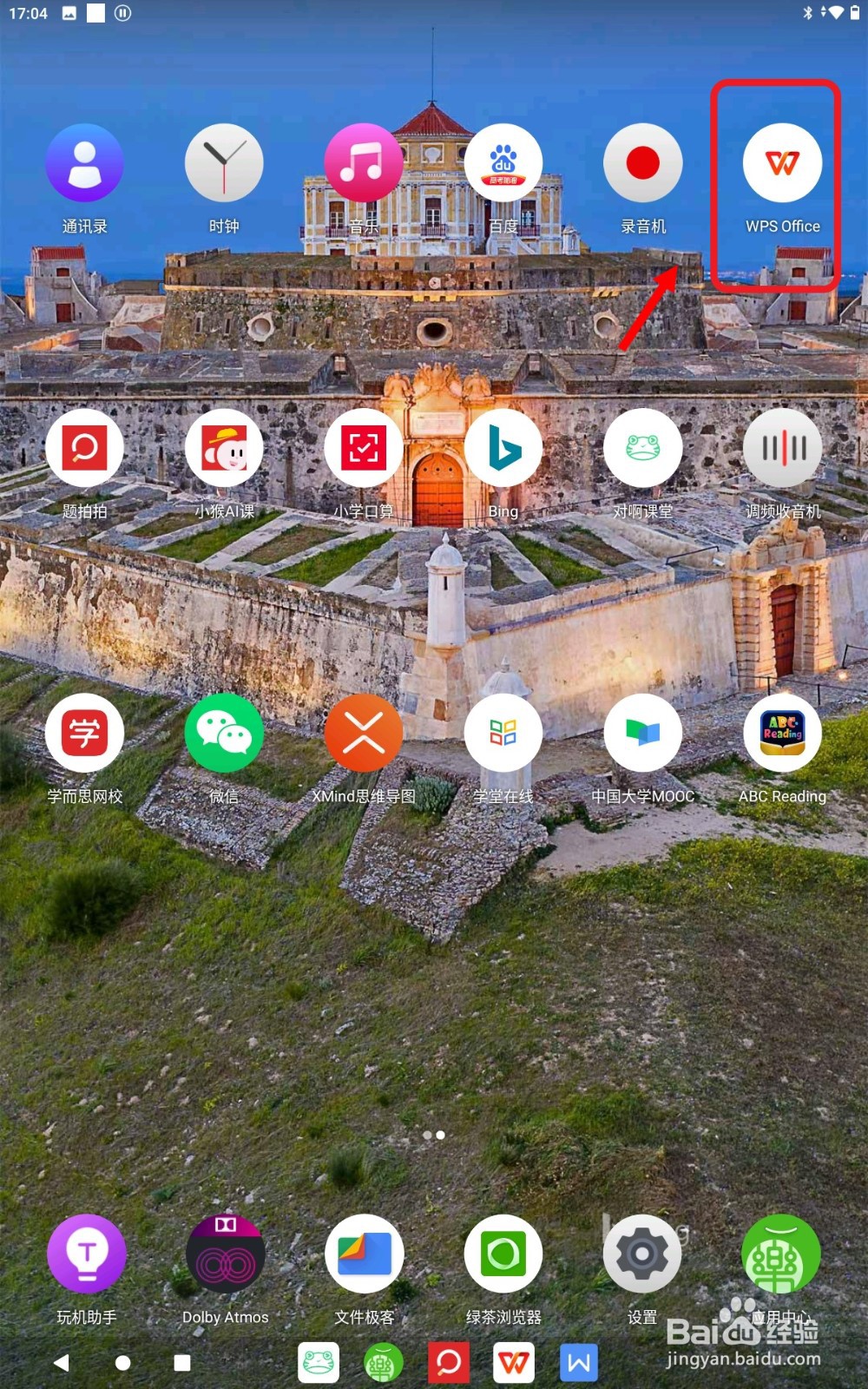The height and width of the screenshot is (1389, 868).
Task: Open the 学堂在线 learning app
Action: (503, 732)
